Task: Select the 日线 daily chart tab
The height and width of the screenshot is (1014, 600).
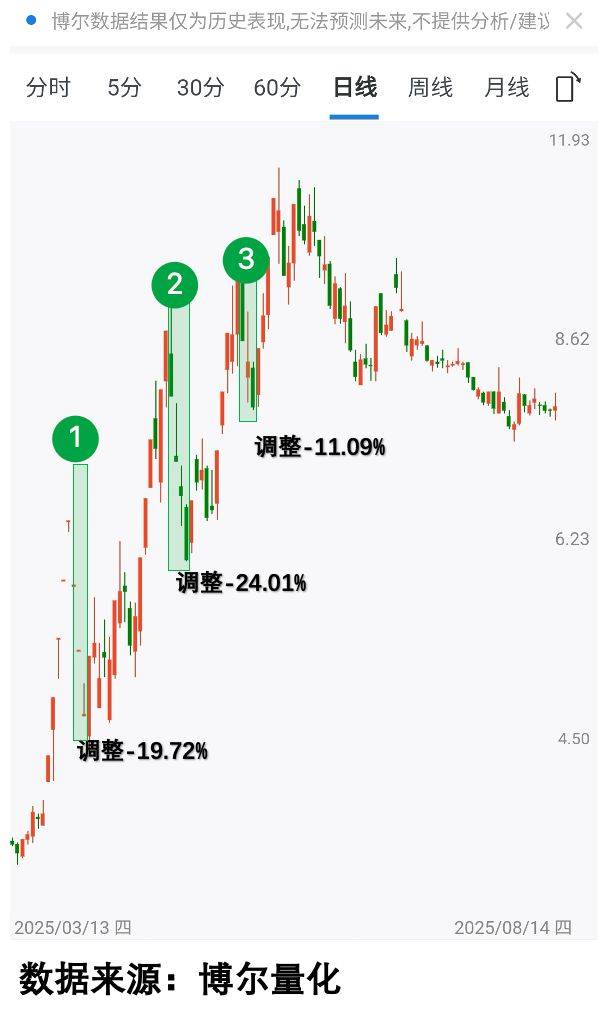Action: (354, 88)
